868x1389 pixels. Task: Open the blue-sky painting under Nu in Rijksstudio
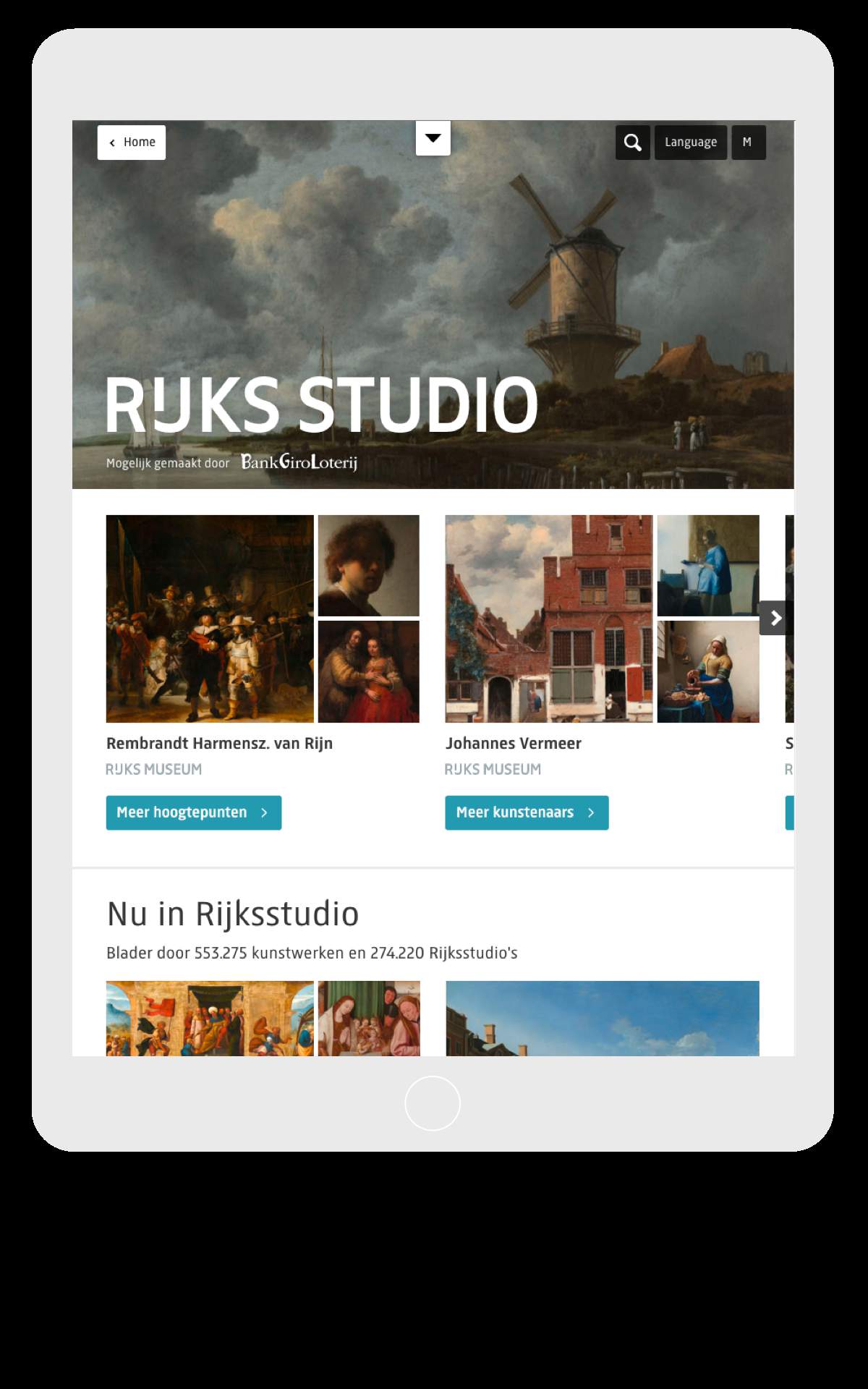tap(602, 1018)
